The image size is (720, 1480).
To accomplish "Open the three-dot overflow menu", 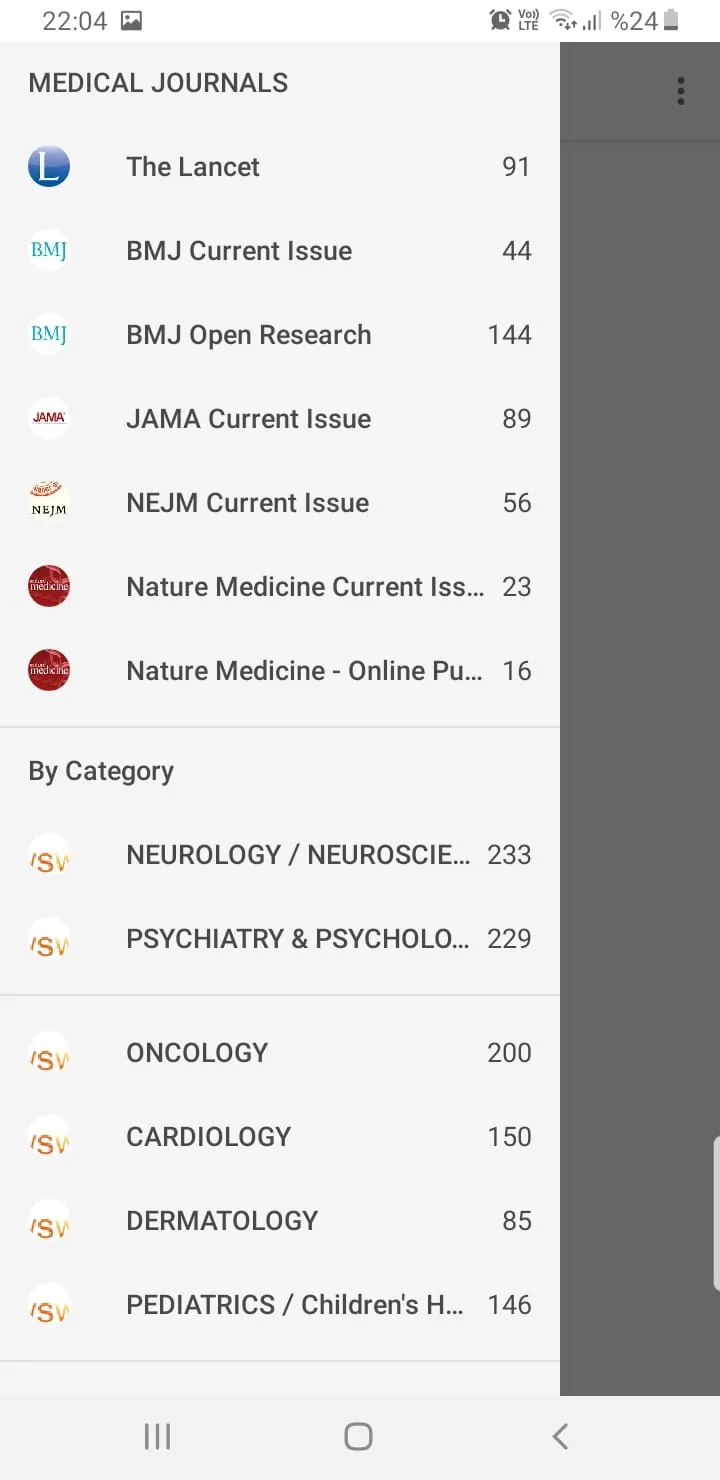I will (680, 91).
